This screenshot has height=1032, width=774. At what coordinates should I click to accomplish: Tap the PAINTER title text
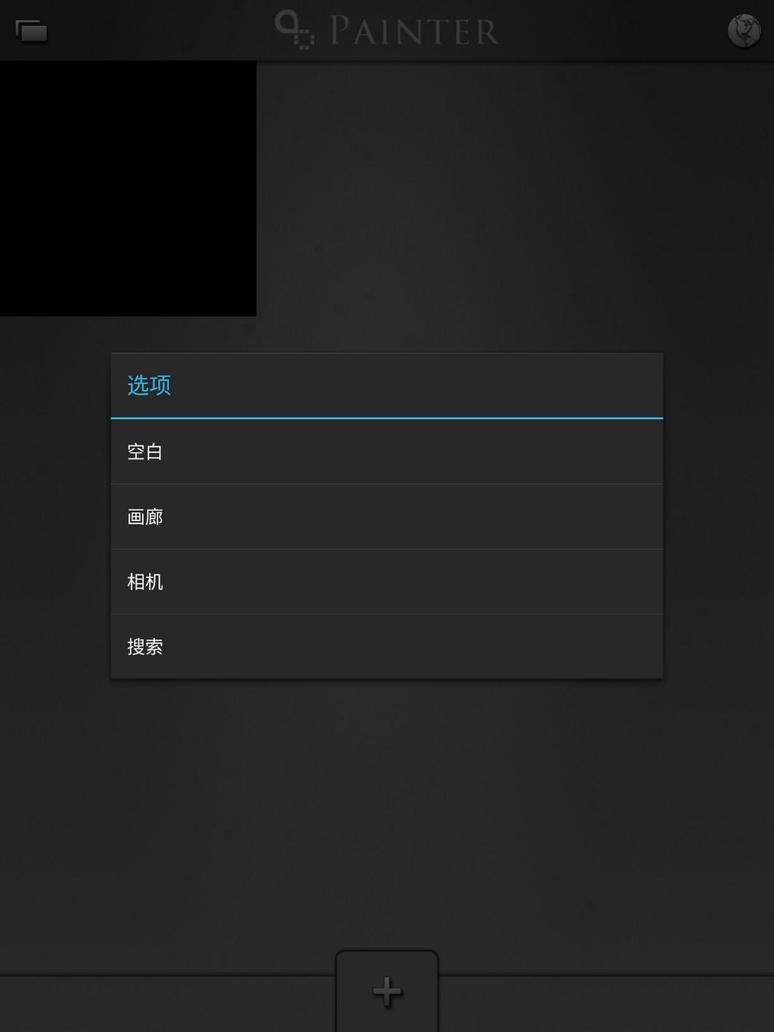point(410,30)
